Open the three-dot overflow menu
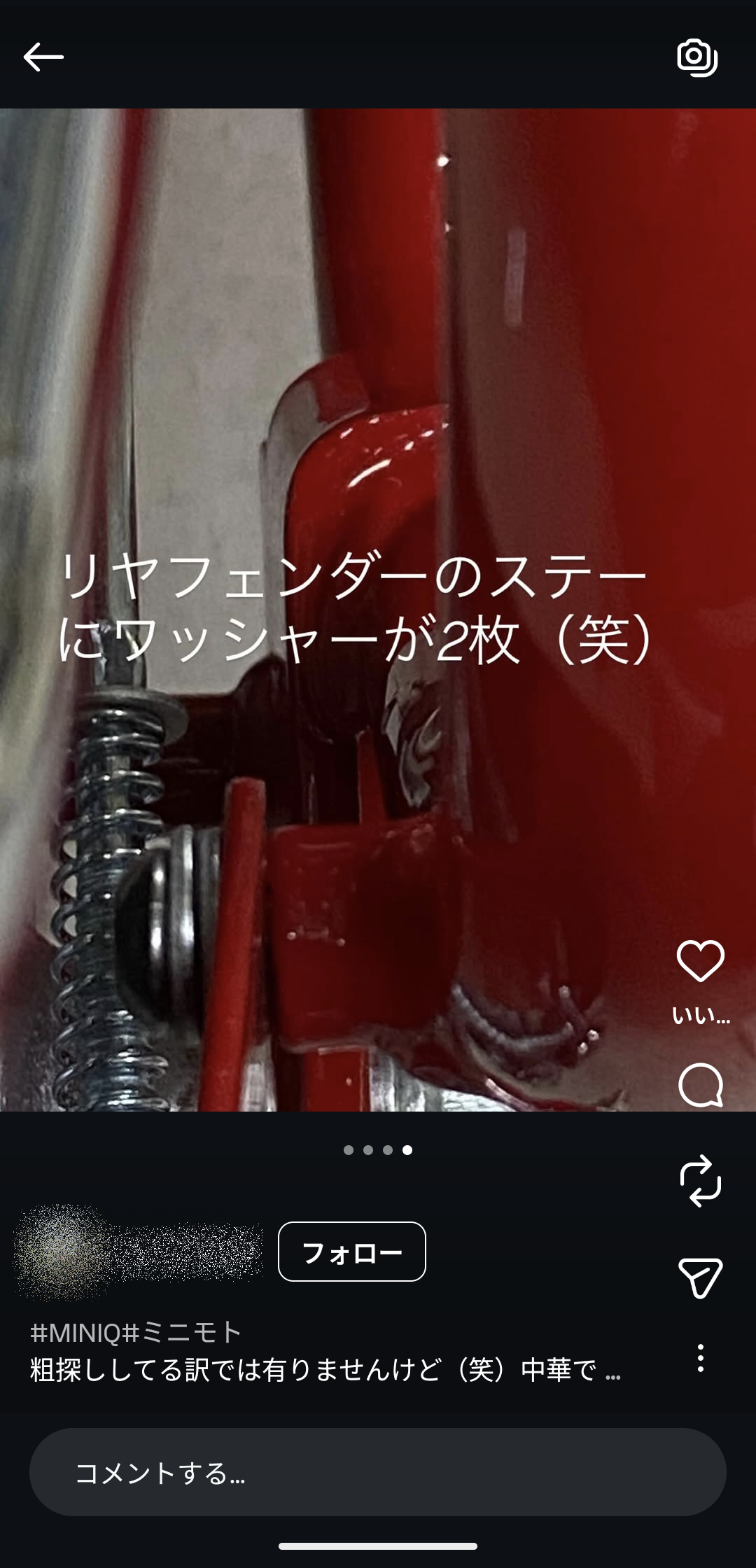Image resolution: width=756 pixels, height=1568 pixels. click(700, 1357)
